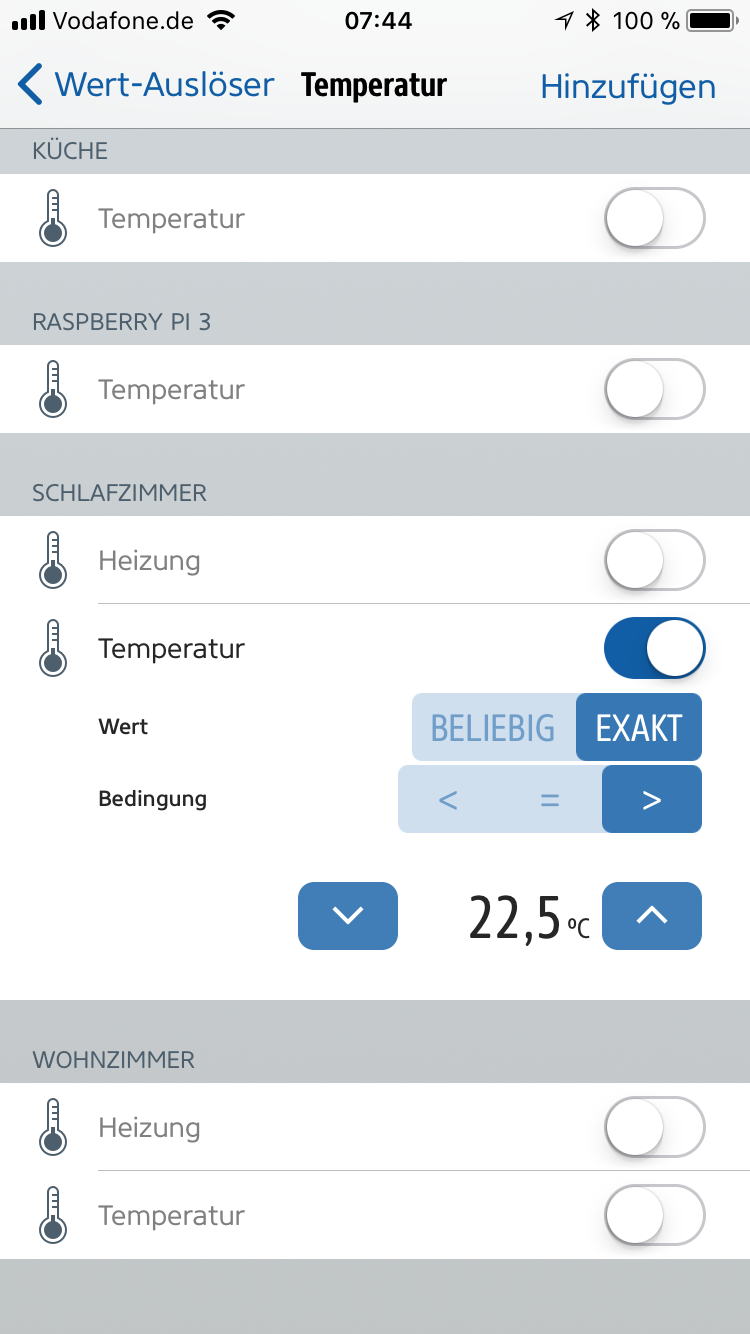Disable the Schlafzimmer Temperatur switch
The width and height of the screenshot is (750, 1334).
[655, 648]
